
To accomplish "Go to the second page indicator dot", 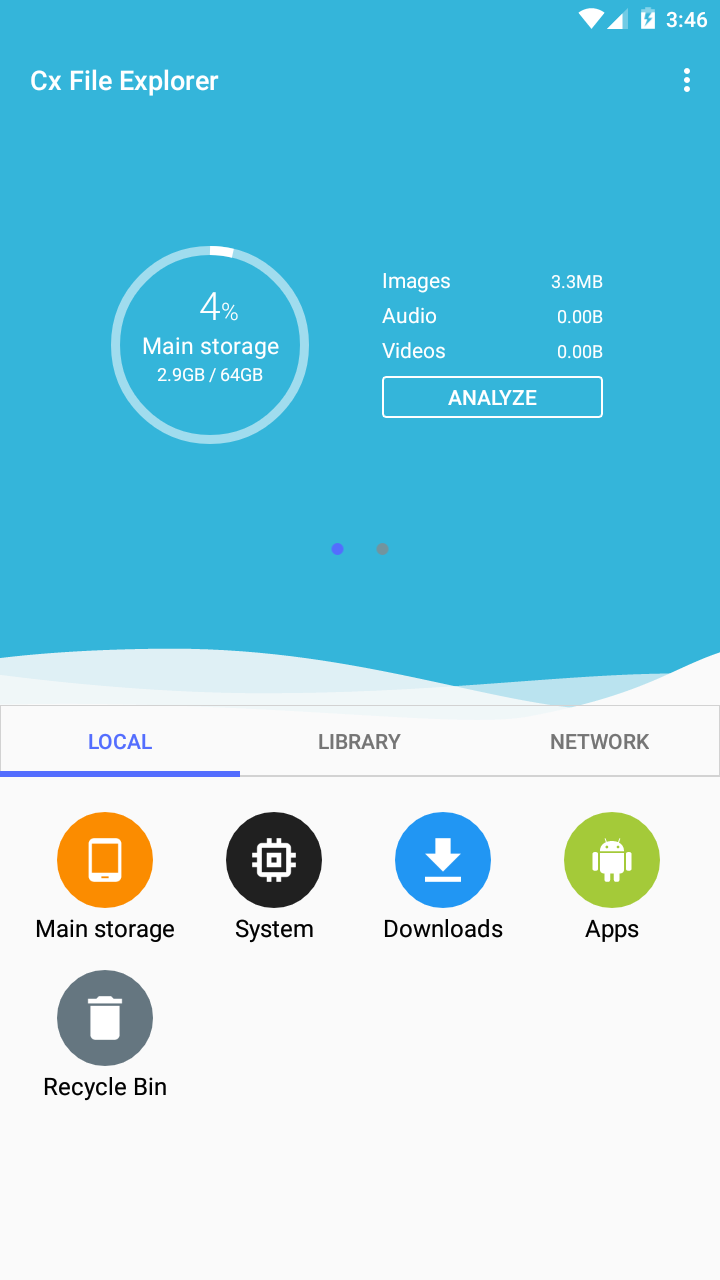I will pos(382,549).
